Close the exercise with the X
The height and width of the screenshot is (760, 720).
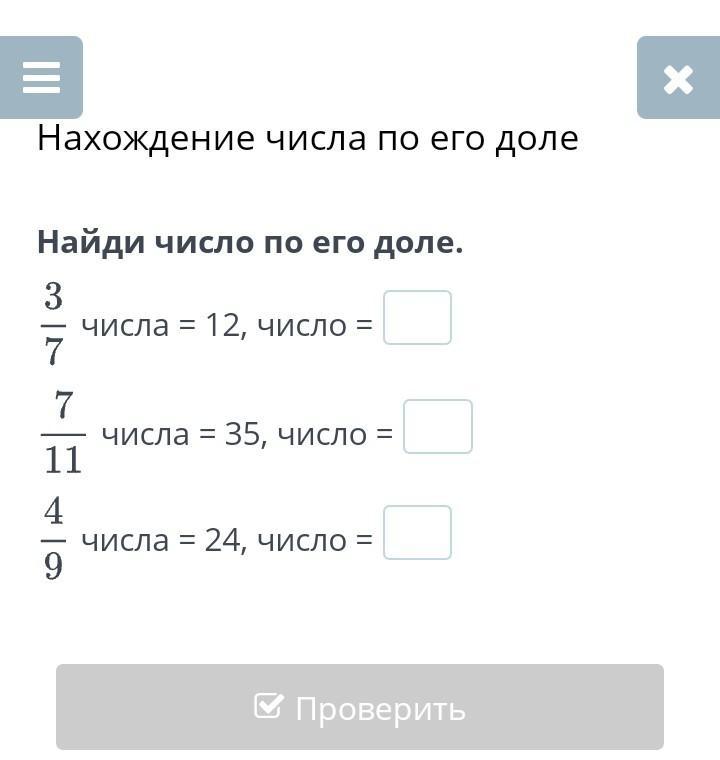(678, 78)
